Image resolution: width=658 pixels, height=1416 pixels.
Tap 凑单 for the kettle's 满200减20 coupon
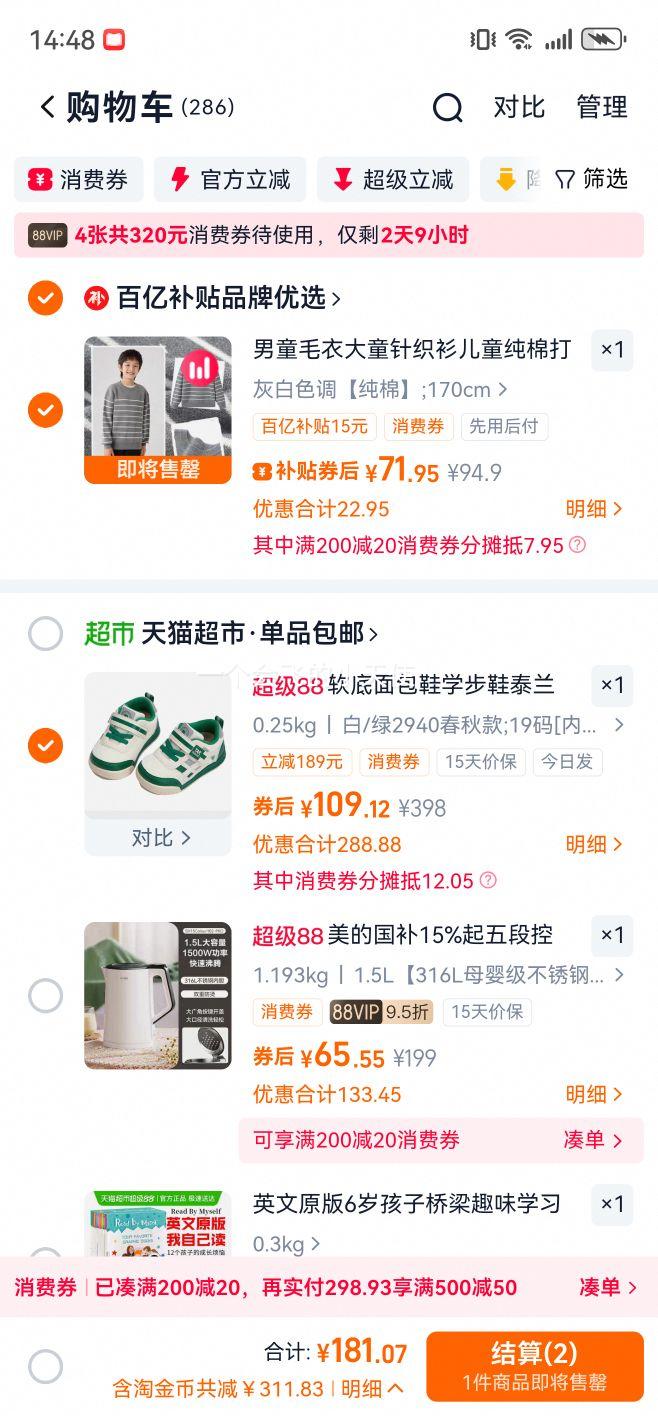[x=593, y=1140]
